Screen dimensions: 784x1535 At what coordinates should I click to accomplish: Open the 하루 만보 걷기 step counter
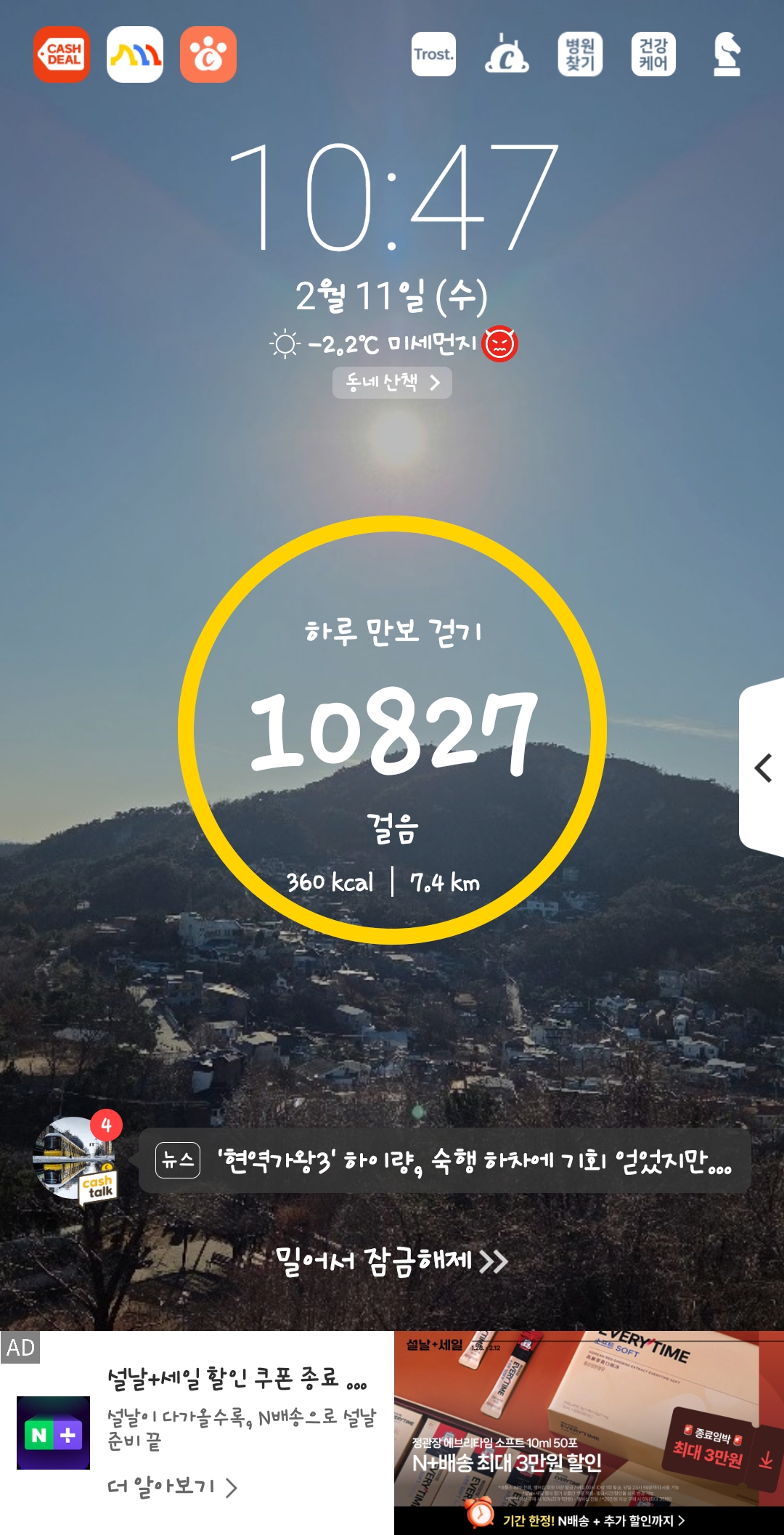click(392, 730)
